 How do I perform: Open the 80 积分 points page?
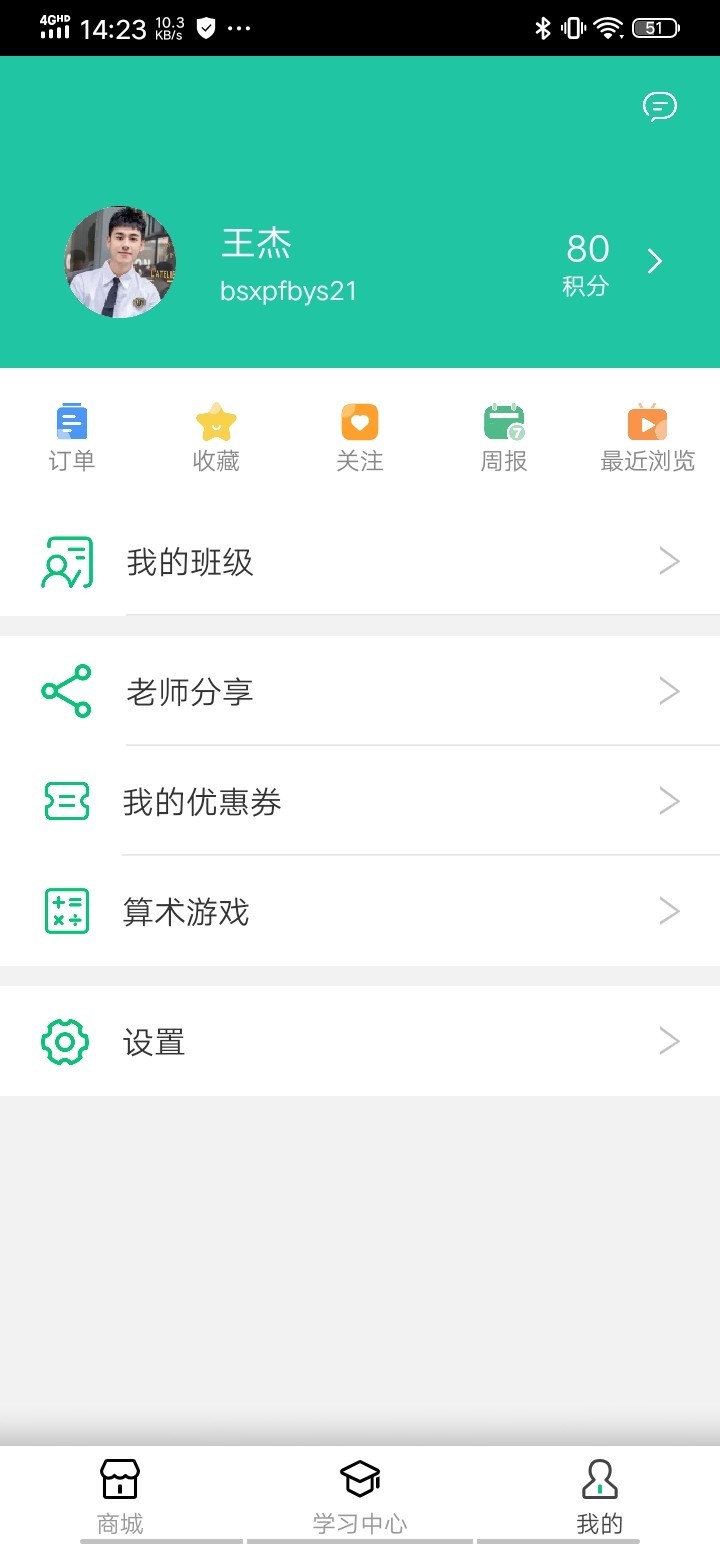[x=588, y=263]
